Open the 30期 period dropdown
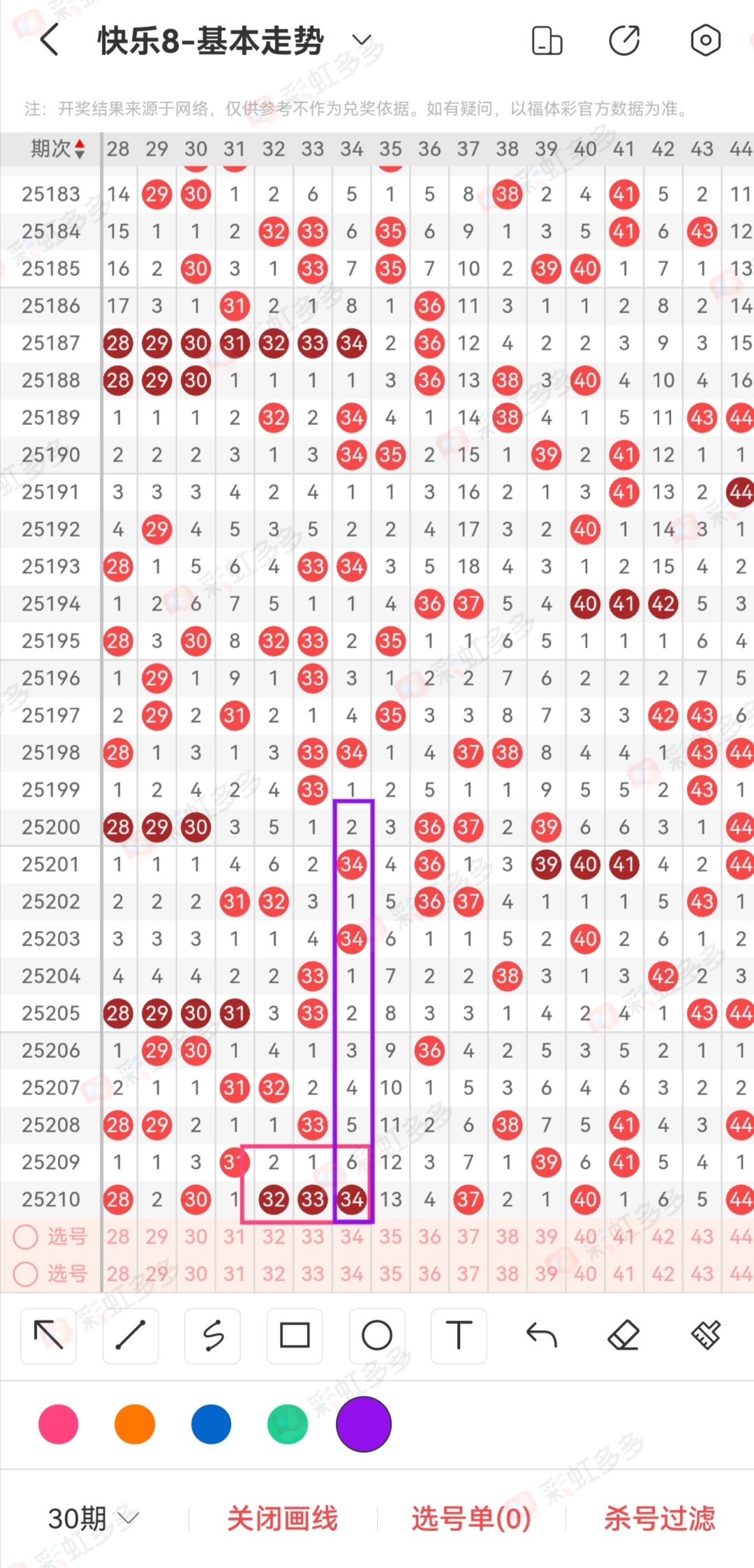 click(x=94, y=1518)
